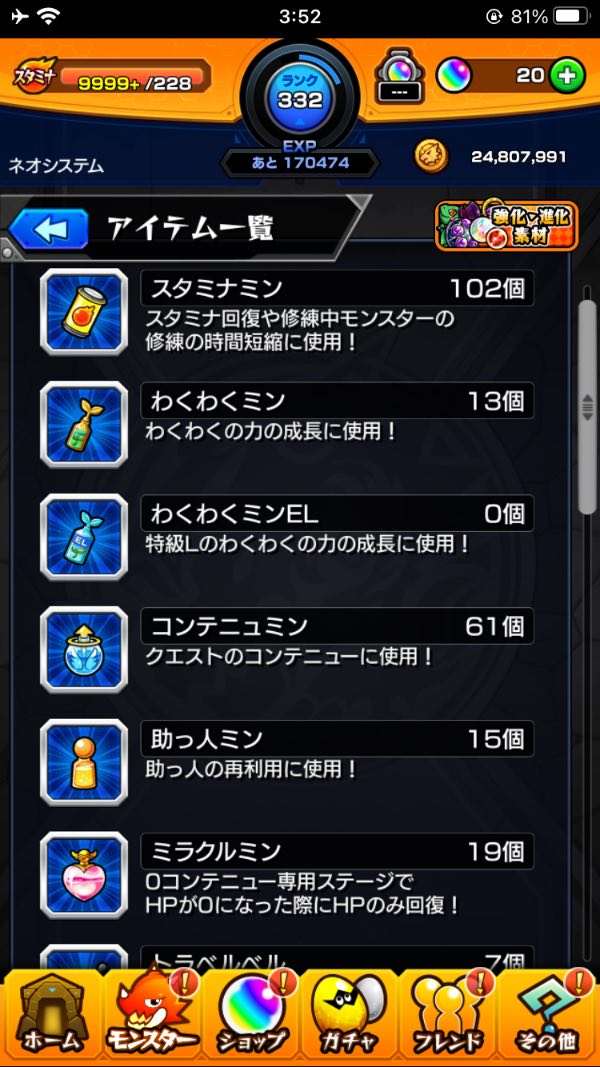Screen dimensions: 600x1067
Task: Open the 強化・進化素材 button
Action: 507,226
